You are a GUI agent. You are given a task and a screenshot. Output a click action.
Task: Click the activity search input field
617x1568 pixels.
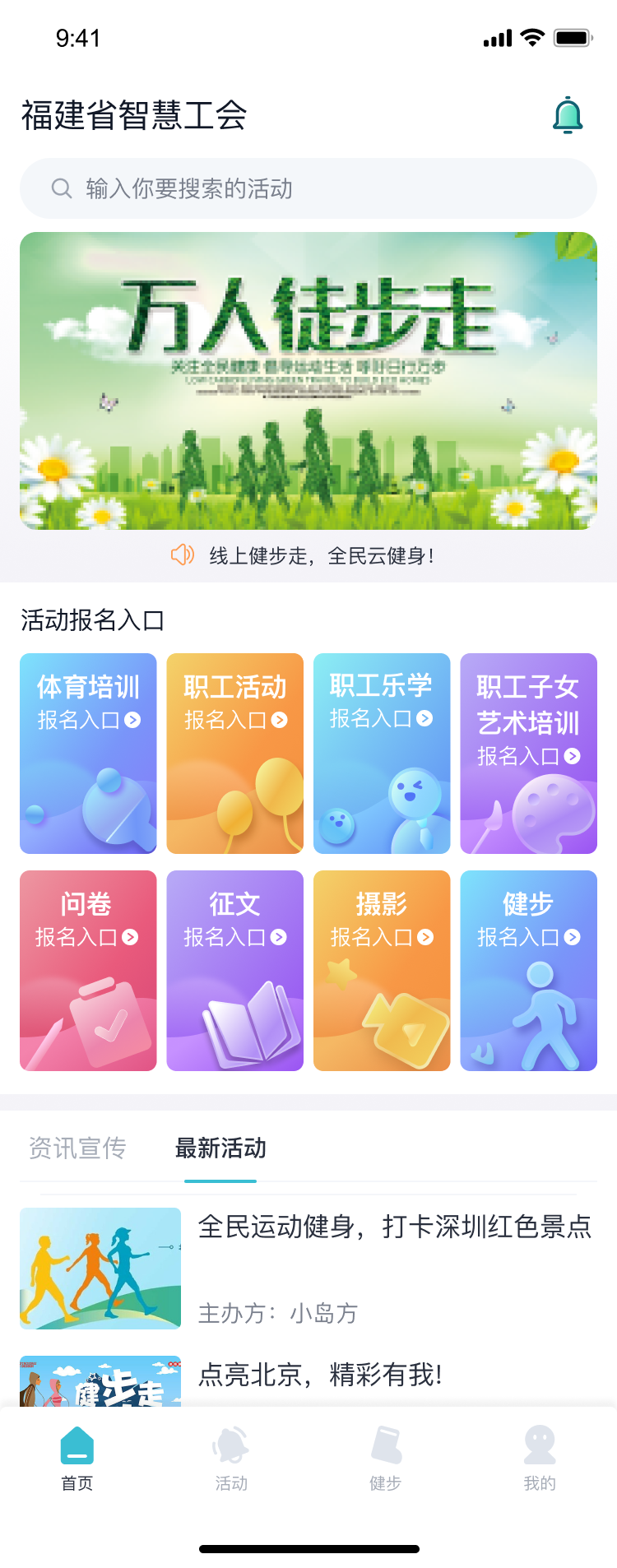pos(308,188)
